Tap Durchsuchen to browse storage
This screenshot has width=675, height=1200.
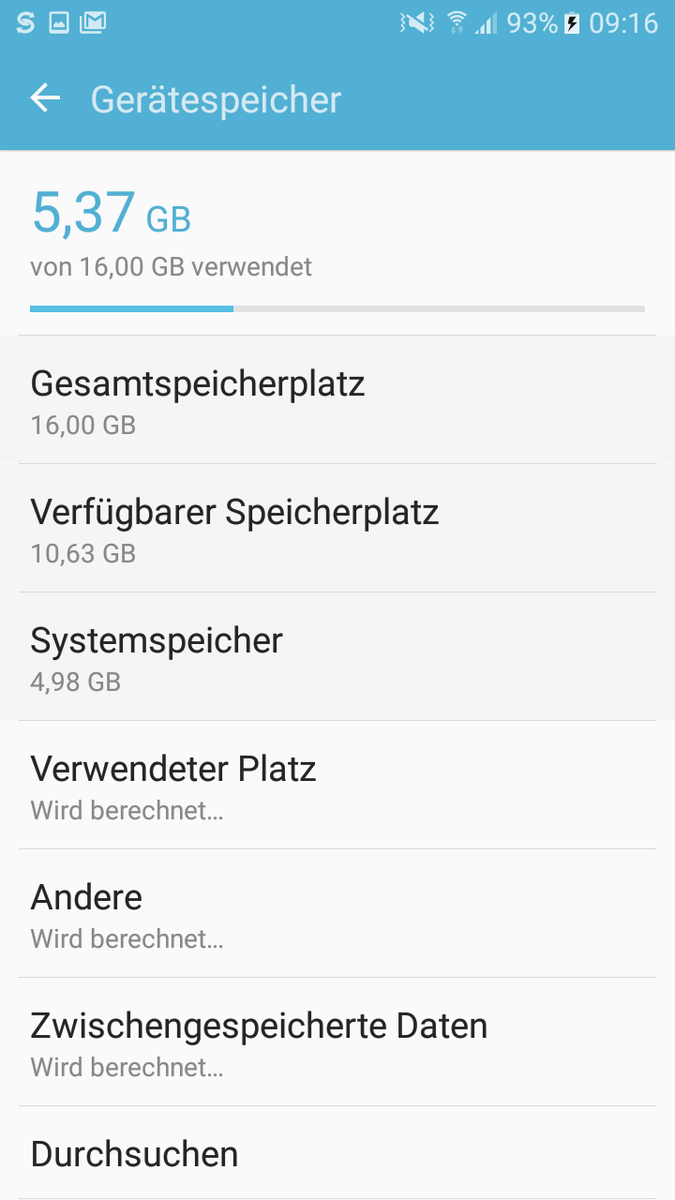coord(337,1154)
